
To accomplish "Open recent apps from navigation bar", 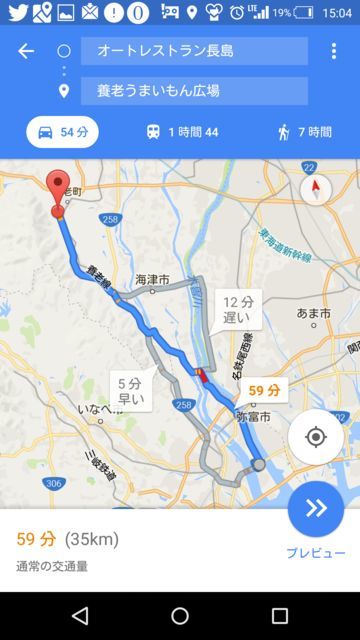I will pyautogui.click(x=280, y=616).
